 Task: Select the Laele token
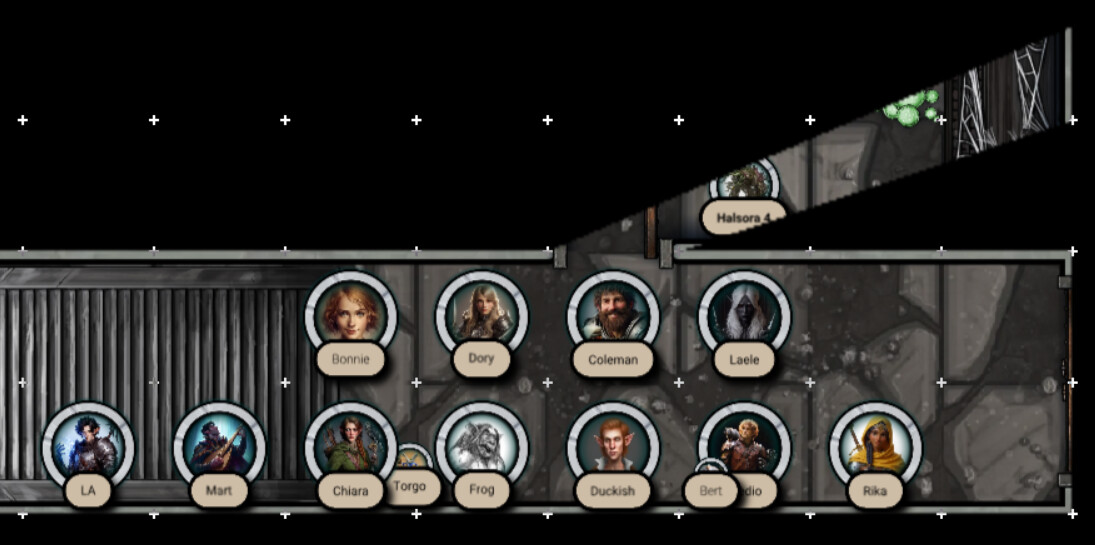click(744, 314)
